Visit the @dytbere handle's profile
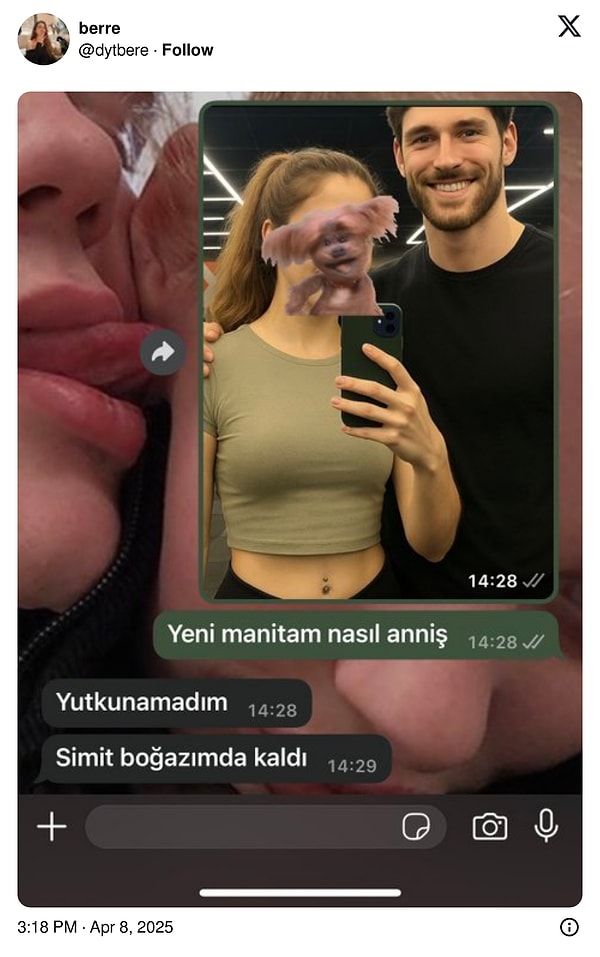600x957 pixels. (114, 50)
